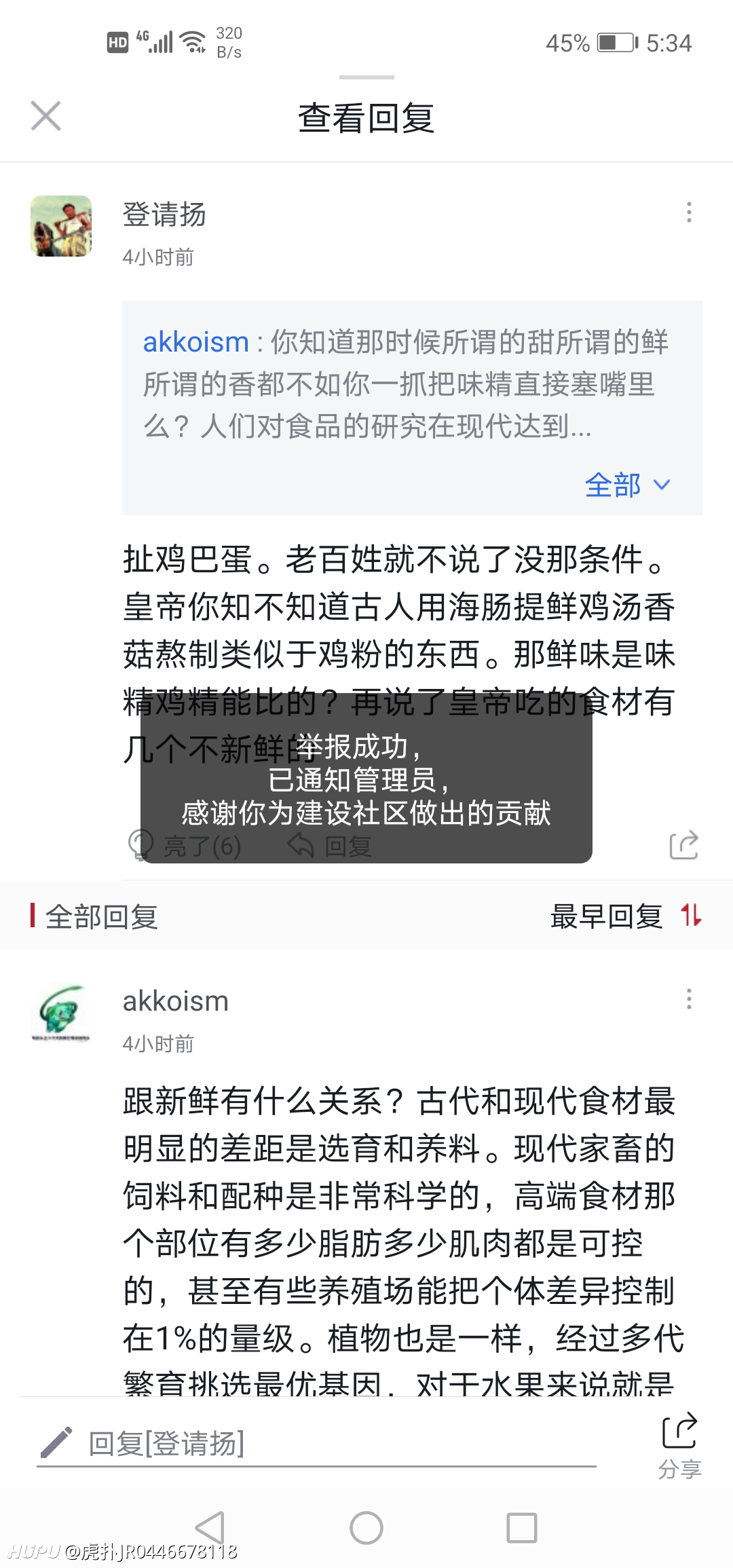733x1568 pixels.
Task: Open overflow menu on 登请扬's comment
Action: pyautogui.click(x=689, y=212)
